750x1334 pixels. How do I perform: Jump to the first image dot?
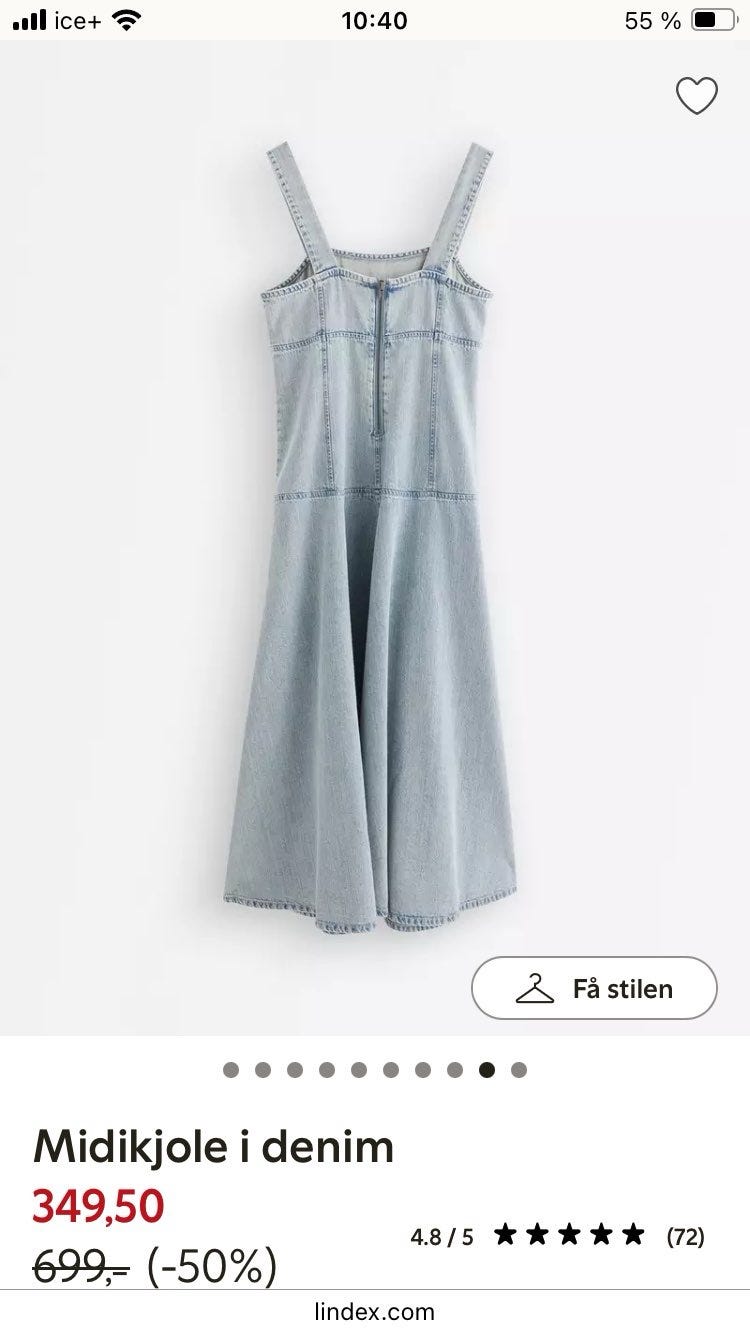231,1070
